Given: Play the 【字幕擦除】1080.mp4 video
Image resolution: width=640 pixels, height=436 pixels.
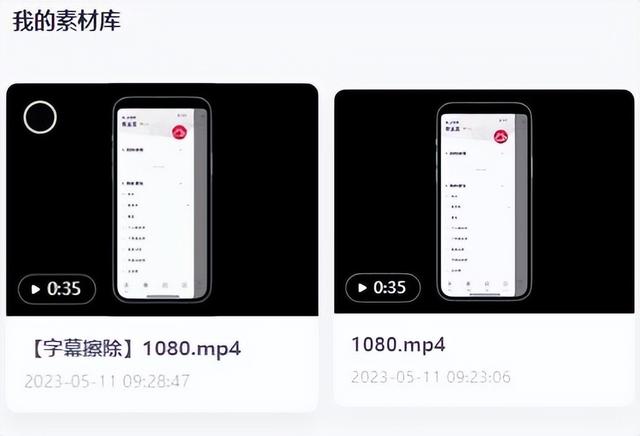Looking at the screenshot, I should pos(57,289).
